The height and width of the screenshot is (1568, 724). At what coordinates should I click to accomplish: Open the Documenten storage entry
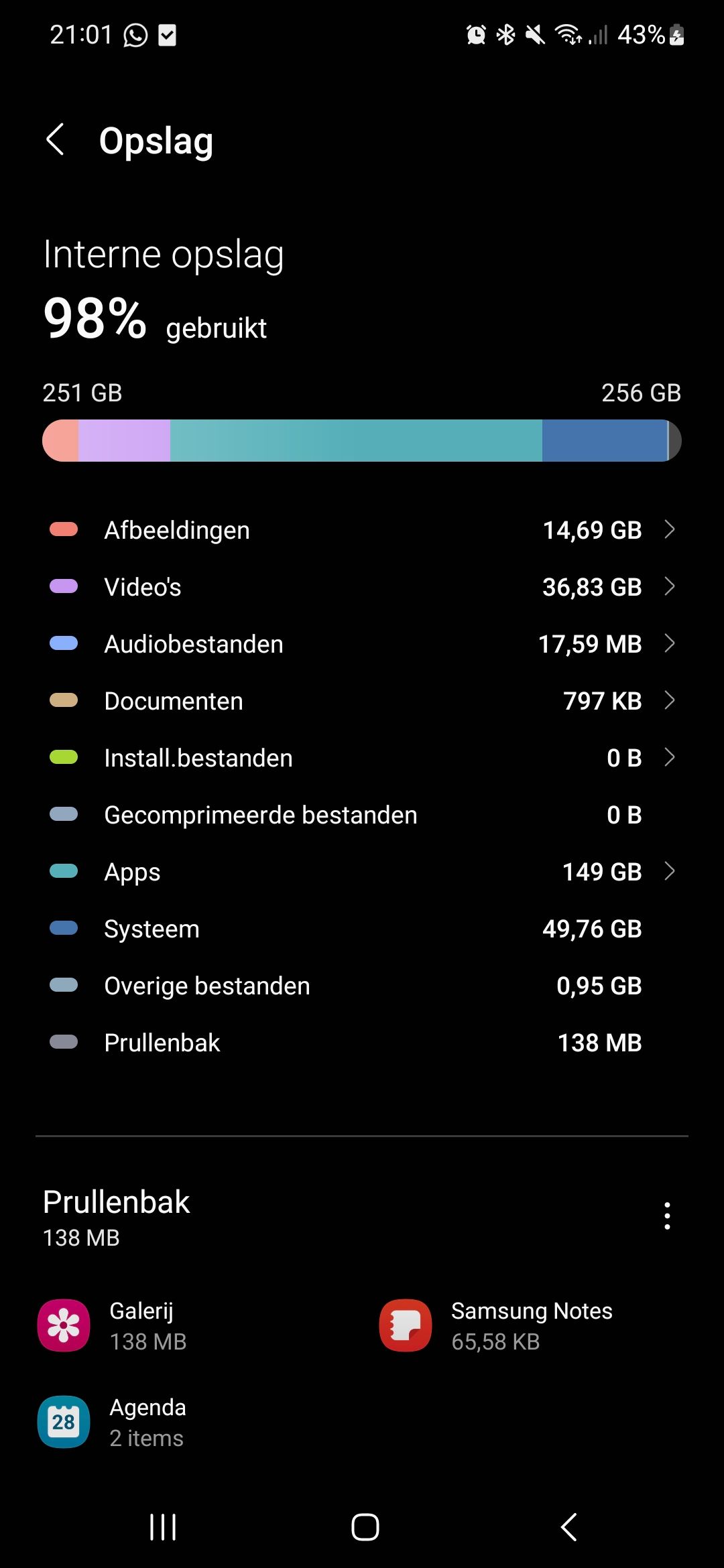[671, 701]
